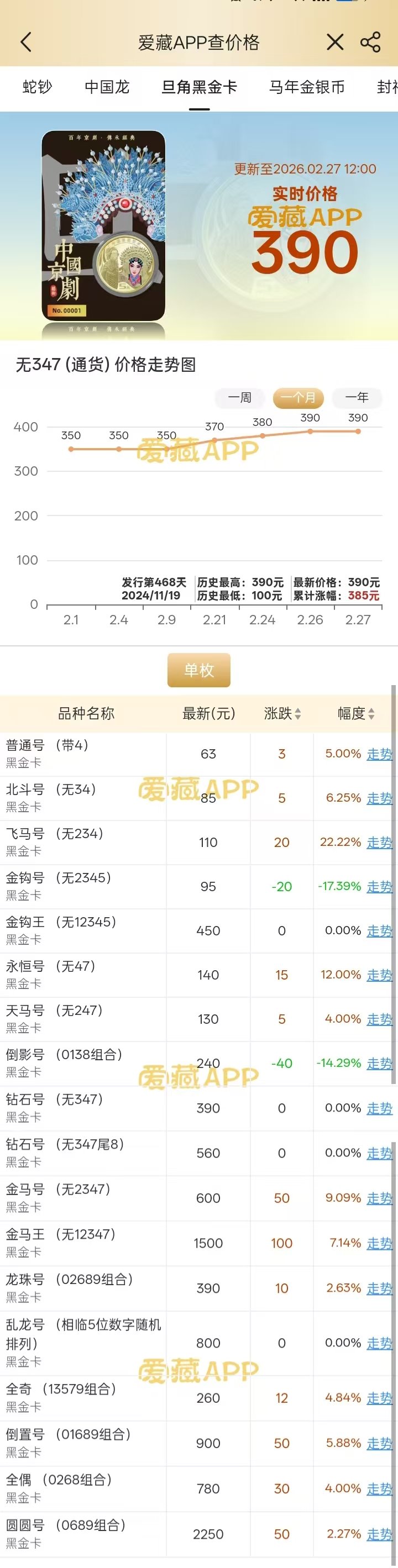The width and height of the screenshot is (398, 1568).
Task: Open 走势 for 倒影号 (0138组合)
Action: [x=379, y=1064]
